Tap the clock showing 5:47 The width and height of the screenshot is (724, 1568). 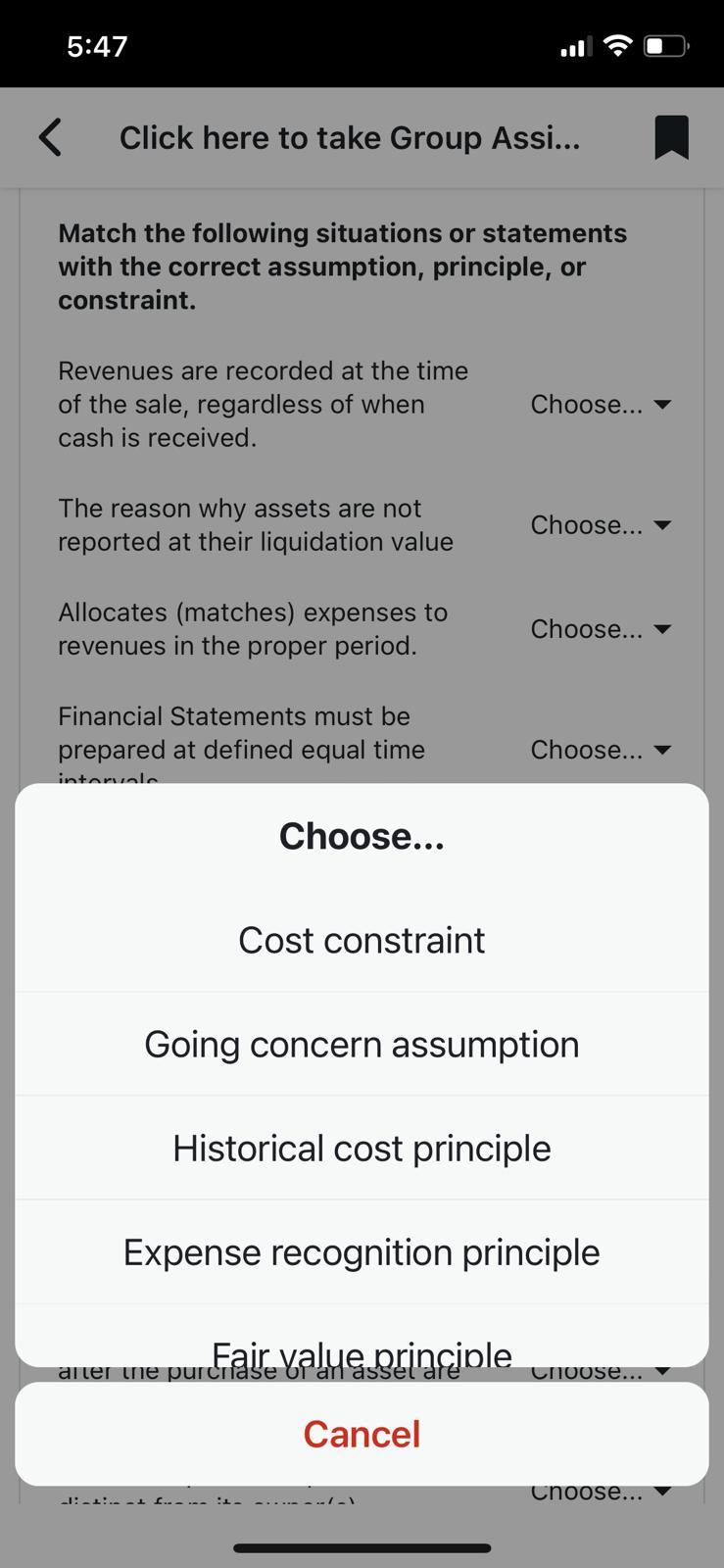point(97,44)
